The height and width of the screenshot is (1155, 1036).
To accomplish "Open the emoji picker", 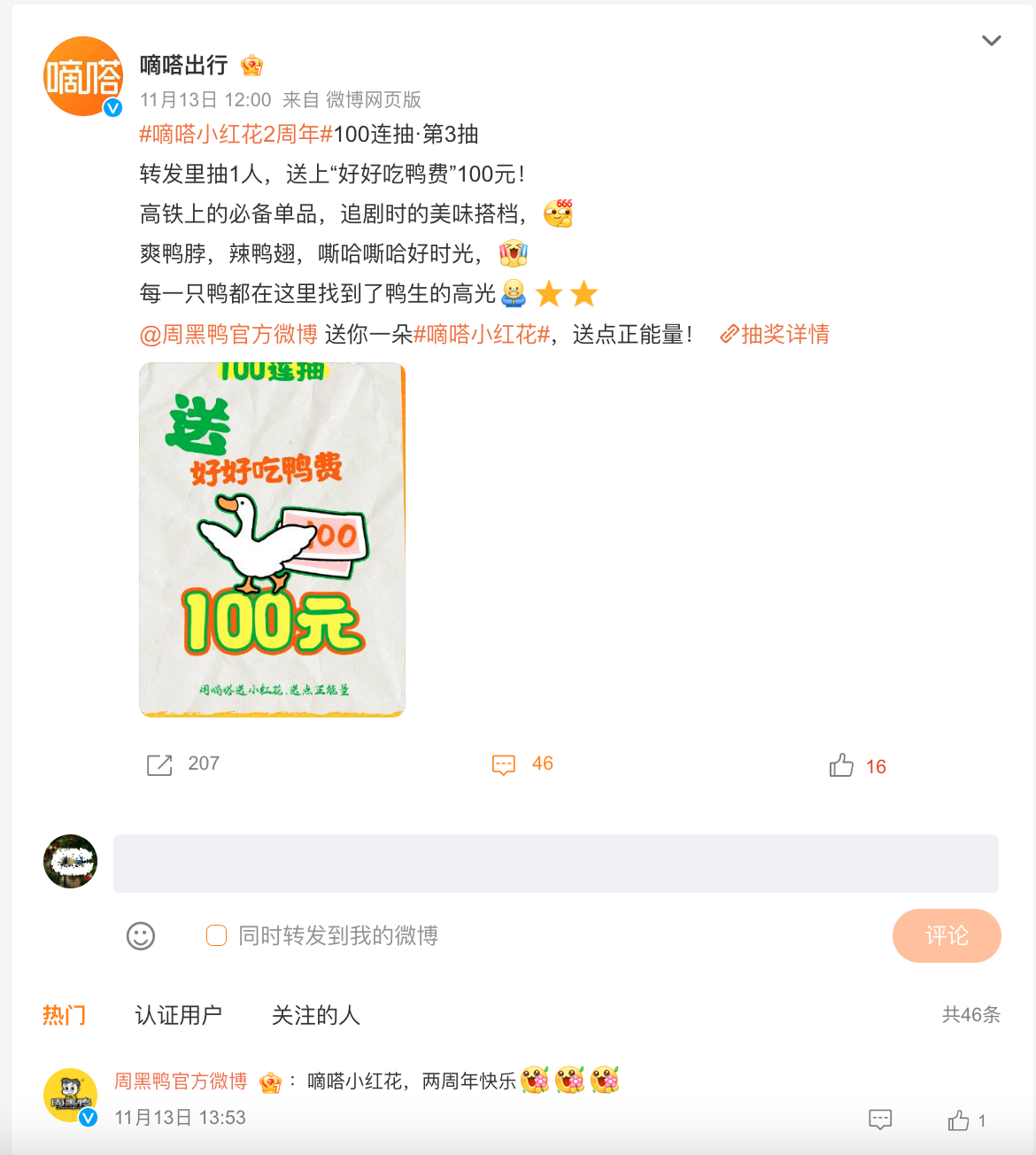I will pos(141,936).
